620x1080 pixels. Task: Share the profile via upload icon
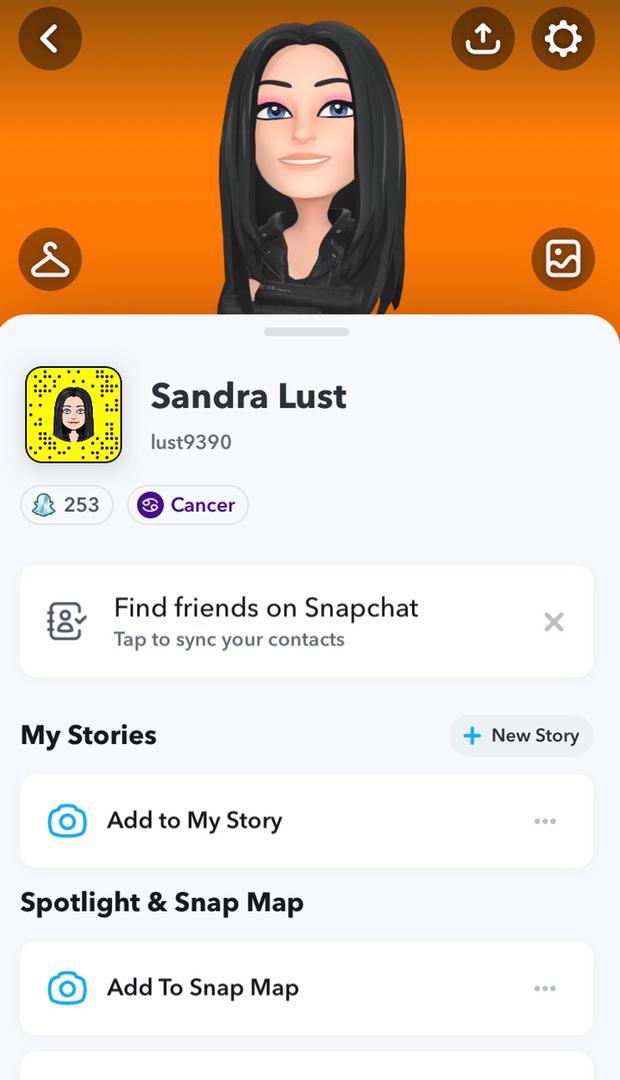[x=483, y=39]
